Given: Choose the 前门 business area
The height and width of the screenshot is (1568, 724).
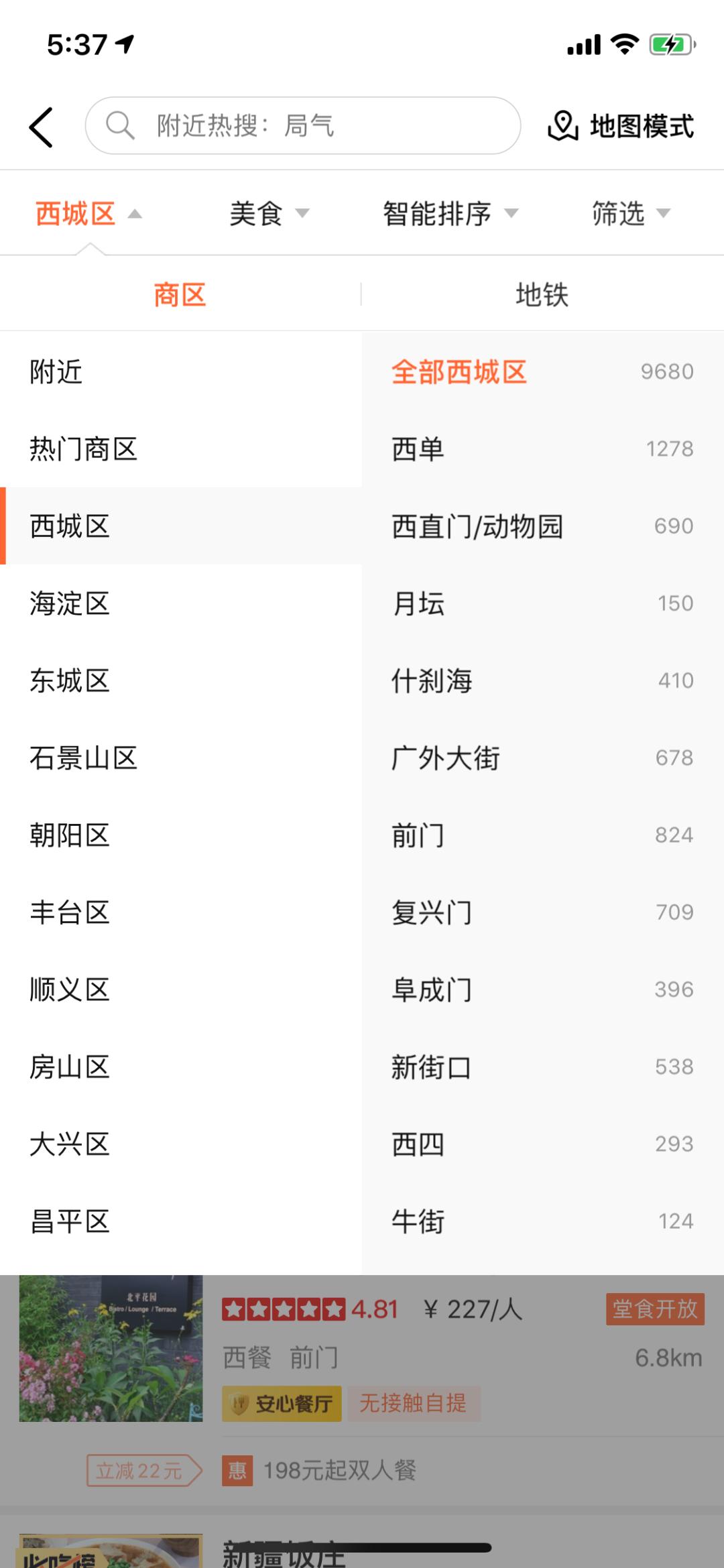Looking at the screenshot, I should click(x=543, y=835).
